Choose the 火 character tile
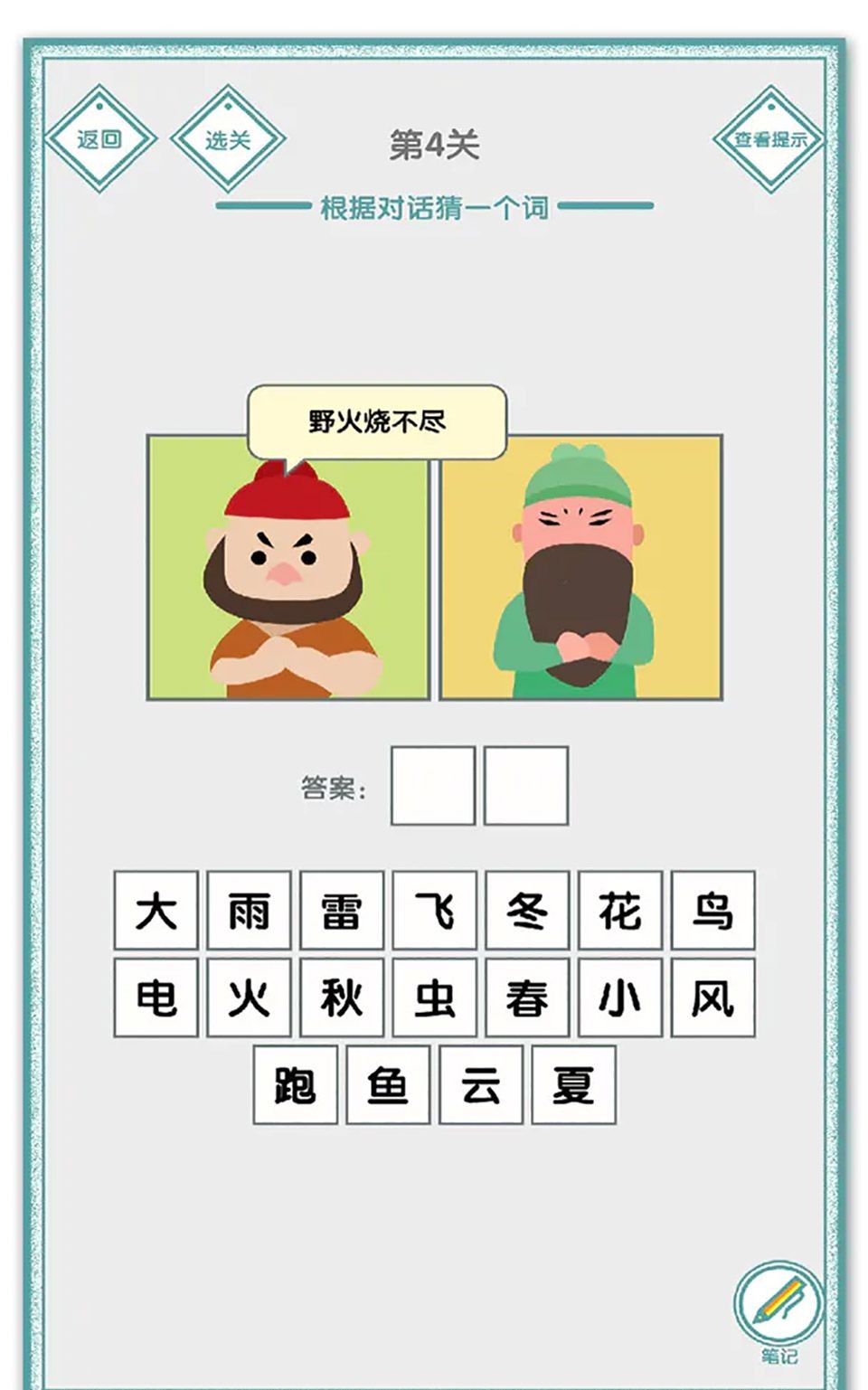The image size is (868, 1390). coord(249,998)
